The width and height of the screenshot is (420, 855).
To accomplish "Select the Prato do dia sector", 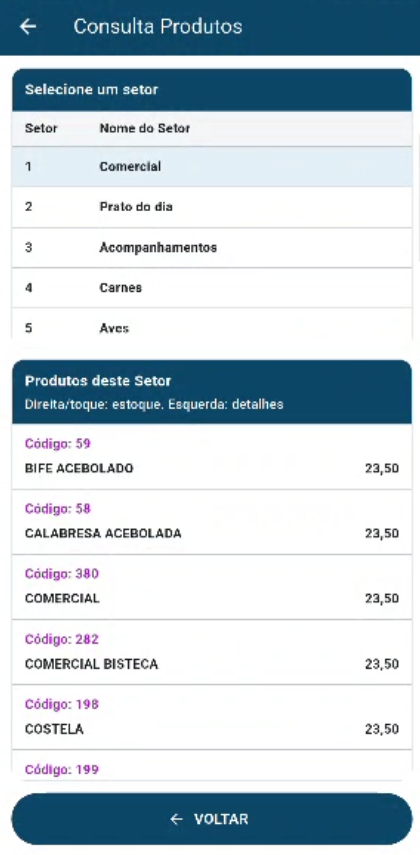I will coord(212,207).
